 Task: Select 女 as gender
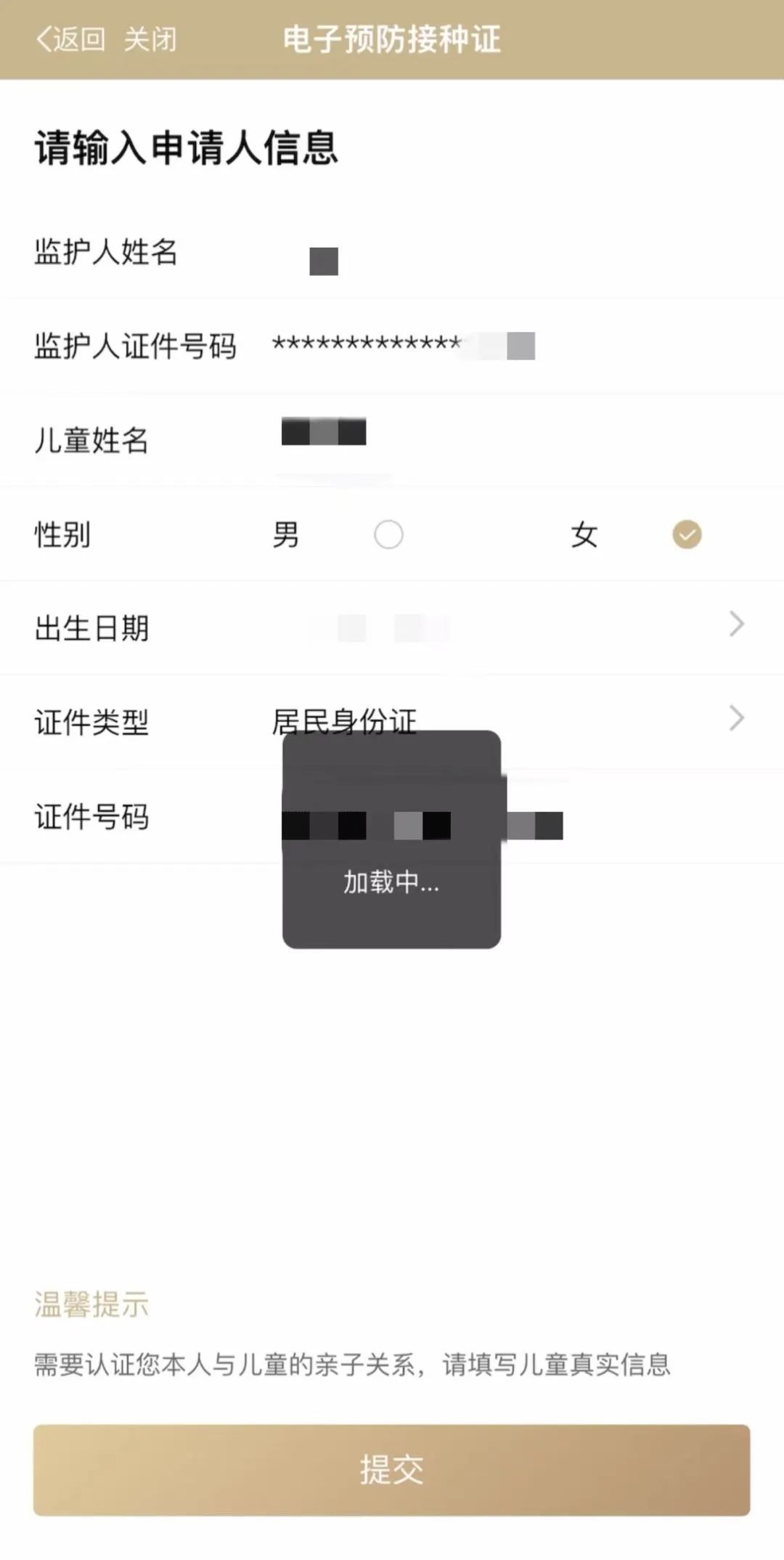(x=687, y=535)
